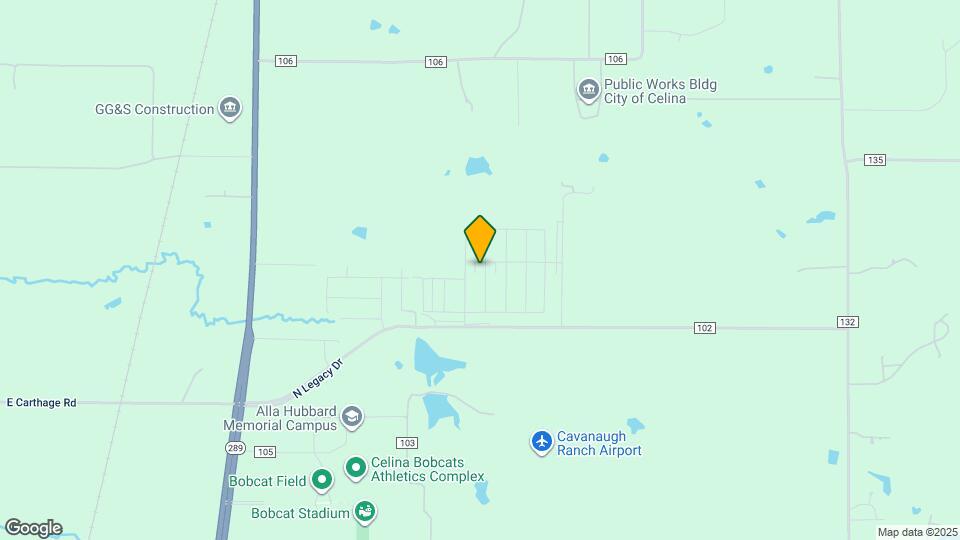Open the GG&S Construction place marker

click(230, 108)
